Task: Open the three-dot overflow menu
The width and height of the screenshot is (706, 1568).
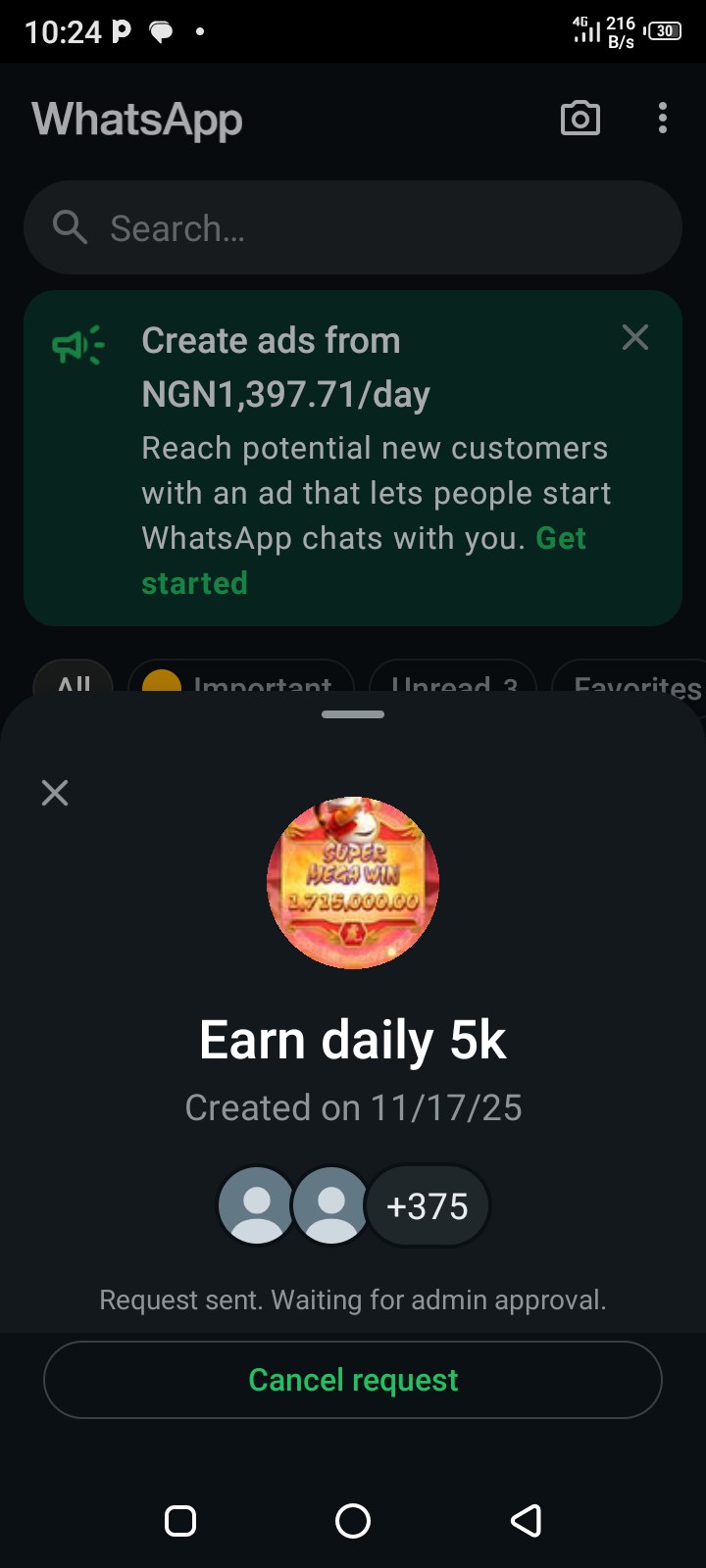Action: tap(663, 119)
